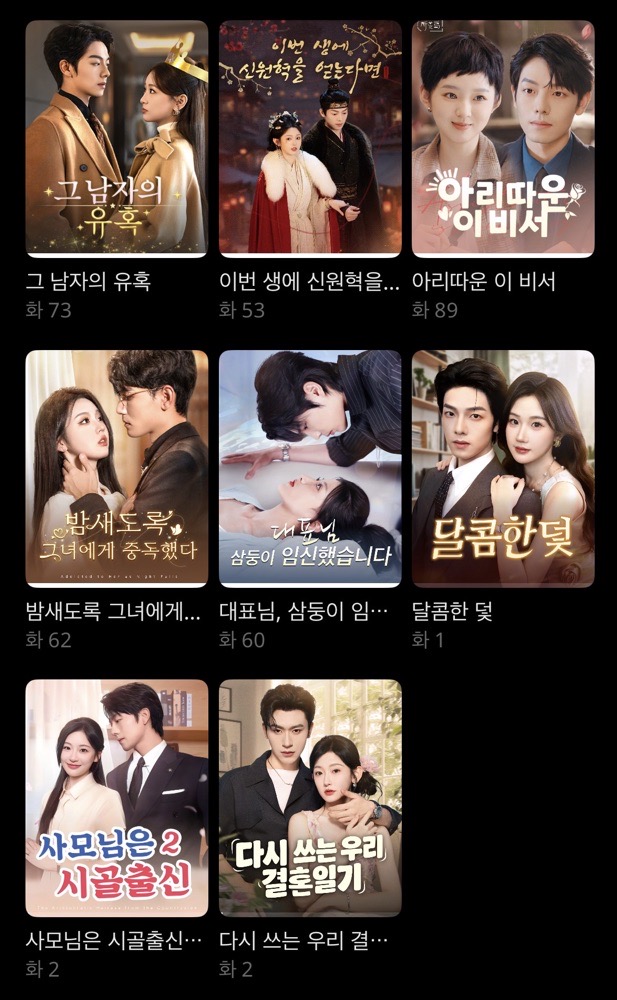
Task: Open 다시 쓰는 우리 결혼일기 drama
Action: point(310,798)
